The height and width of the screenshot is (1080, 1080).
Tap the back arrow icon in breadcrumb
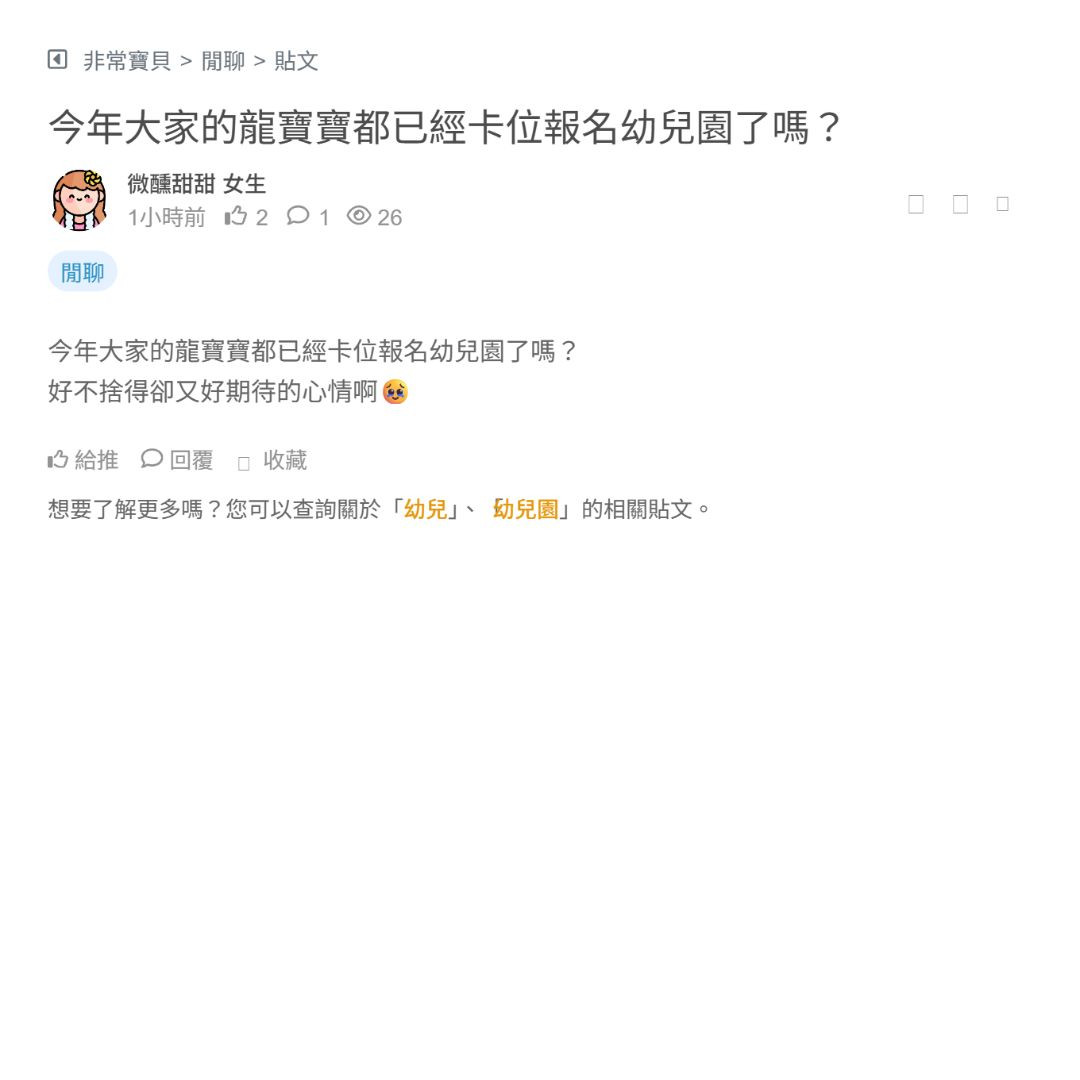(58, 60)
